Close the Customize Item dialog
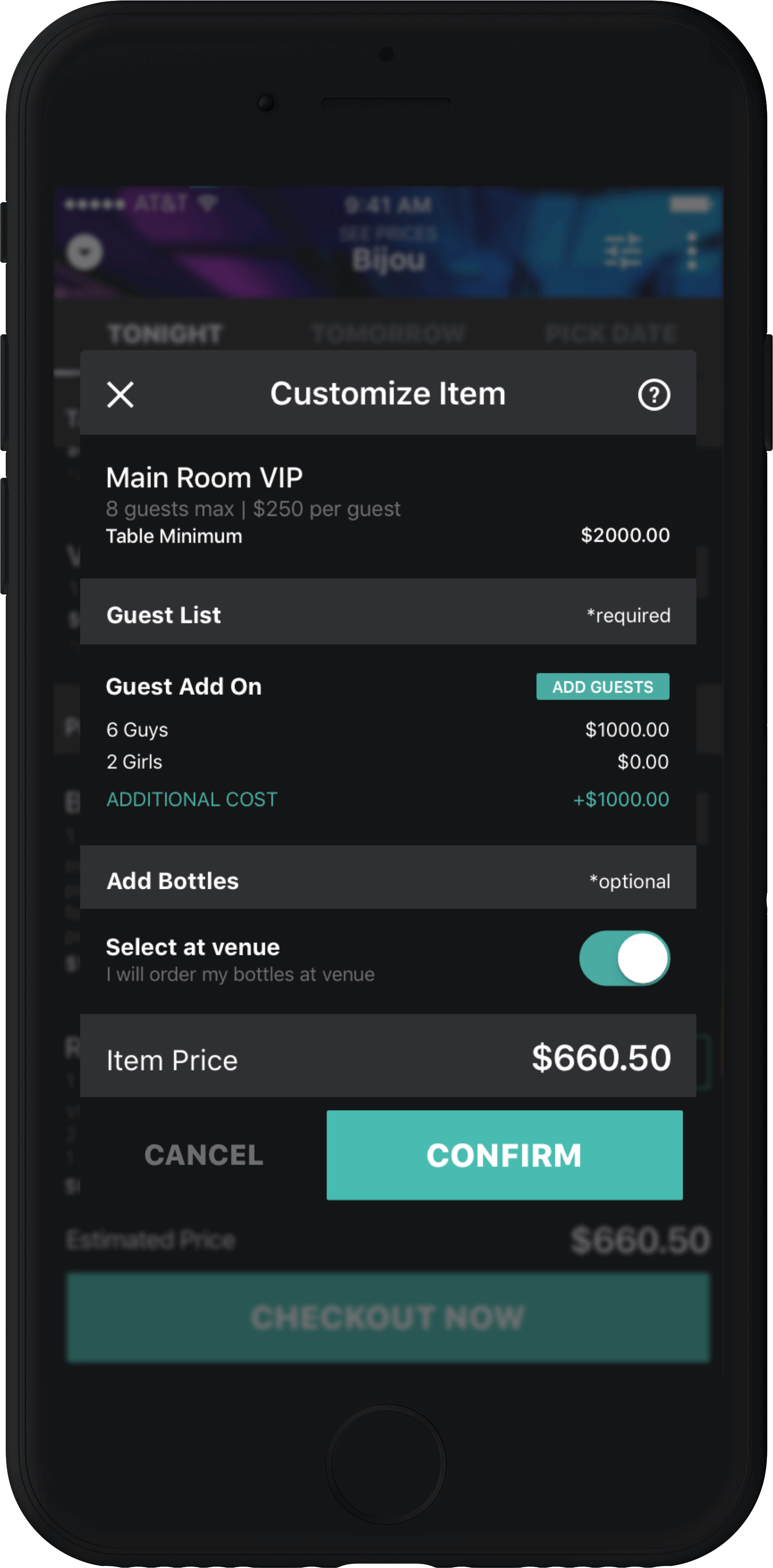Image resolution: width=773 pixels, height=1568 pixels. coord(120,395)
